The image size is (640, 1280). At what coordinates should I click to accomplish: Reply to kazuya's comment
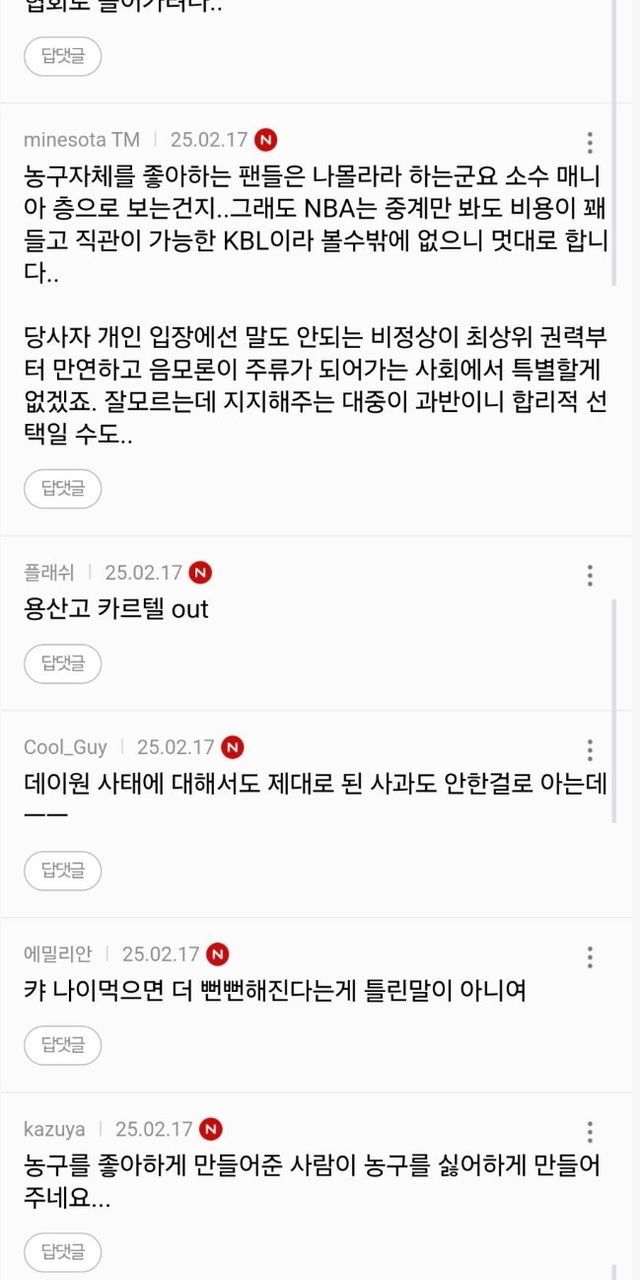click(x=63, y=1251)
